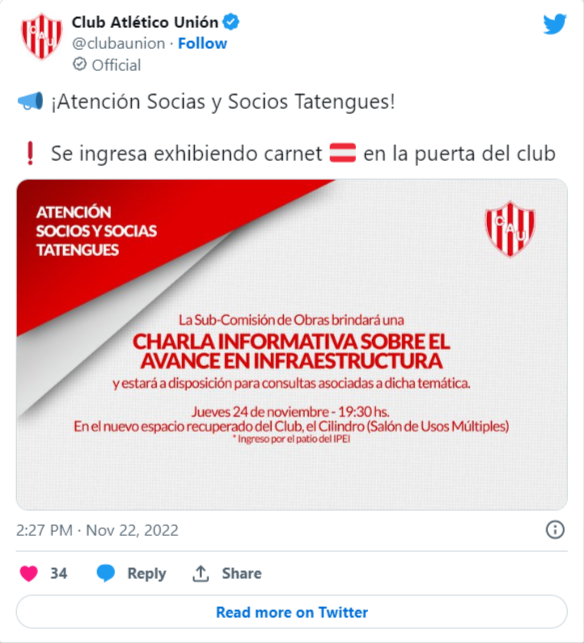The width and height of the screenshot is (584, 643).
Task: Open the Club Atlético Unión profile name
Action: pyautogui.click(x=145, y=22)
